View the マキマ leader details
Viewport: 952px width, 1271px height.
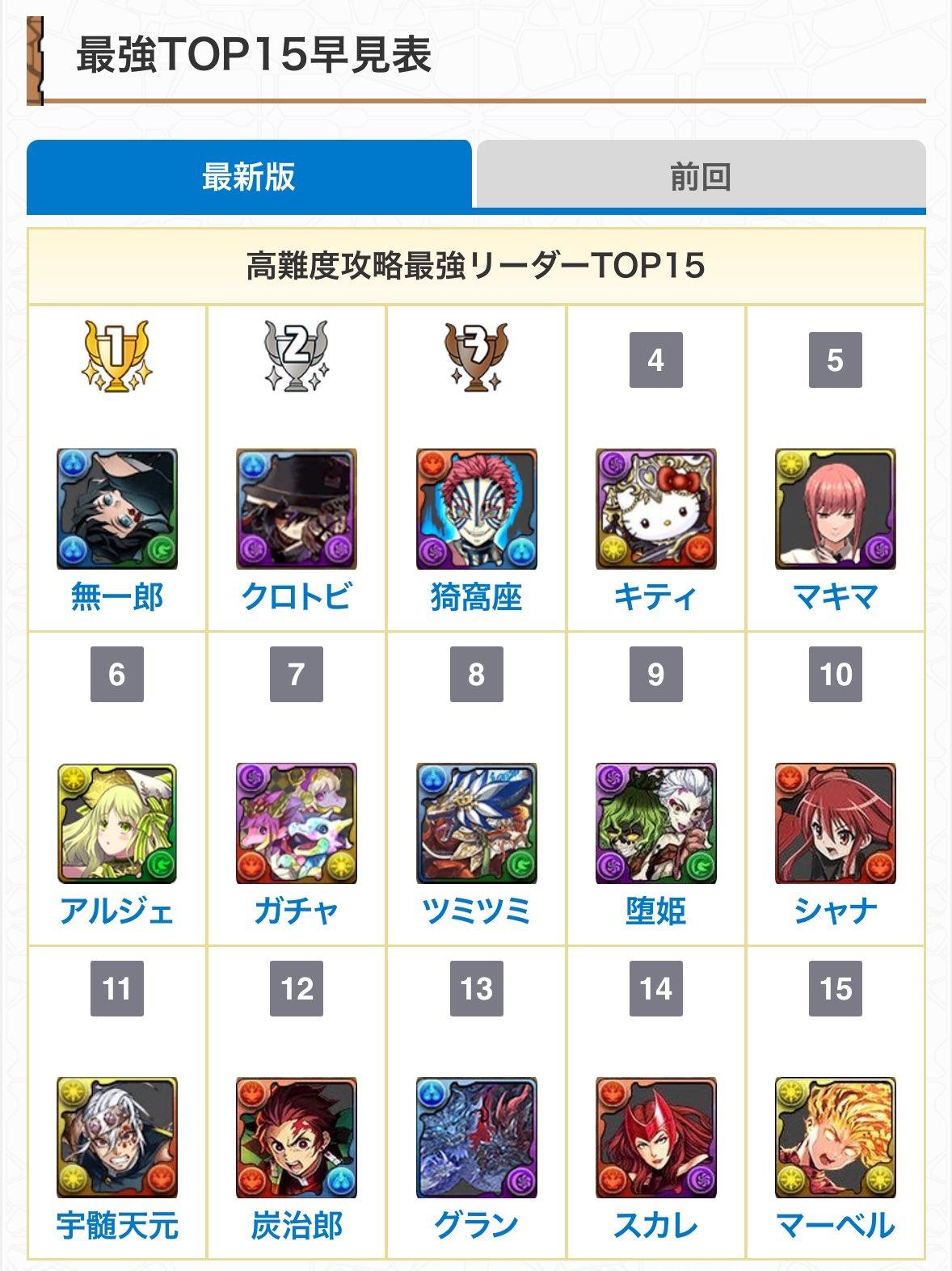click(x=835, y=597)
